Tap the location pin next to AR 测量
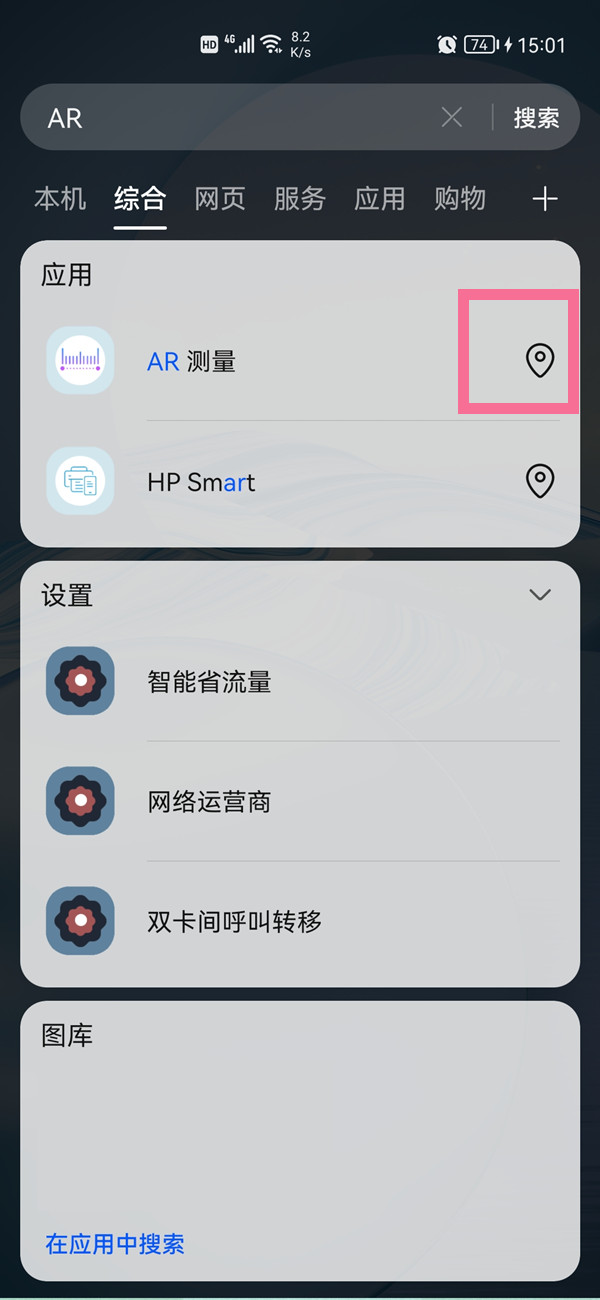 [540, 360]
